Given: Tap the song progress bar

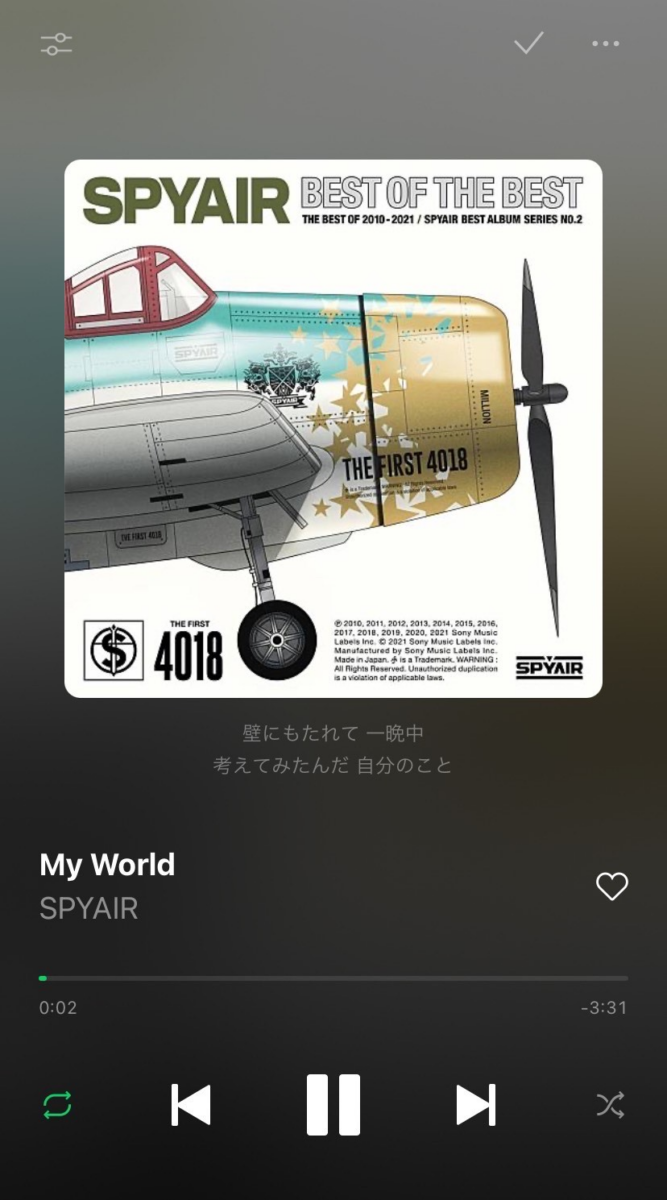Looking at the screenshot, I should coord(333,978).
